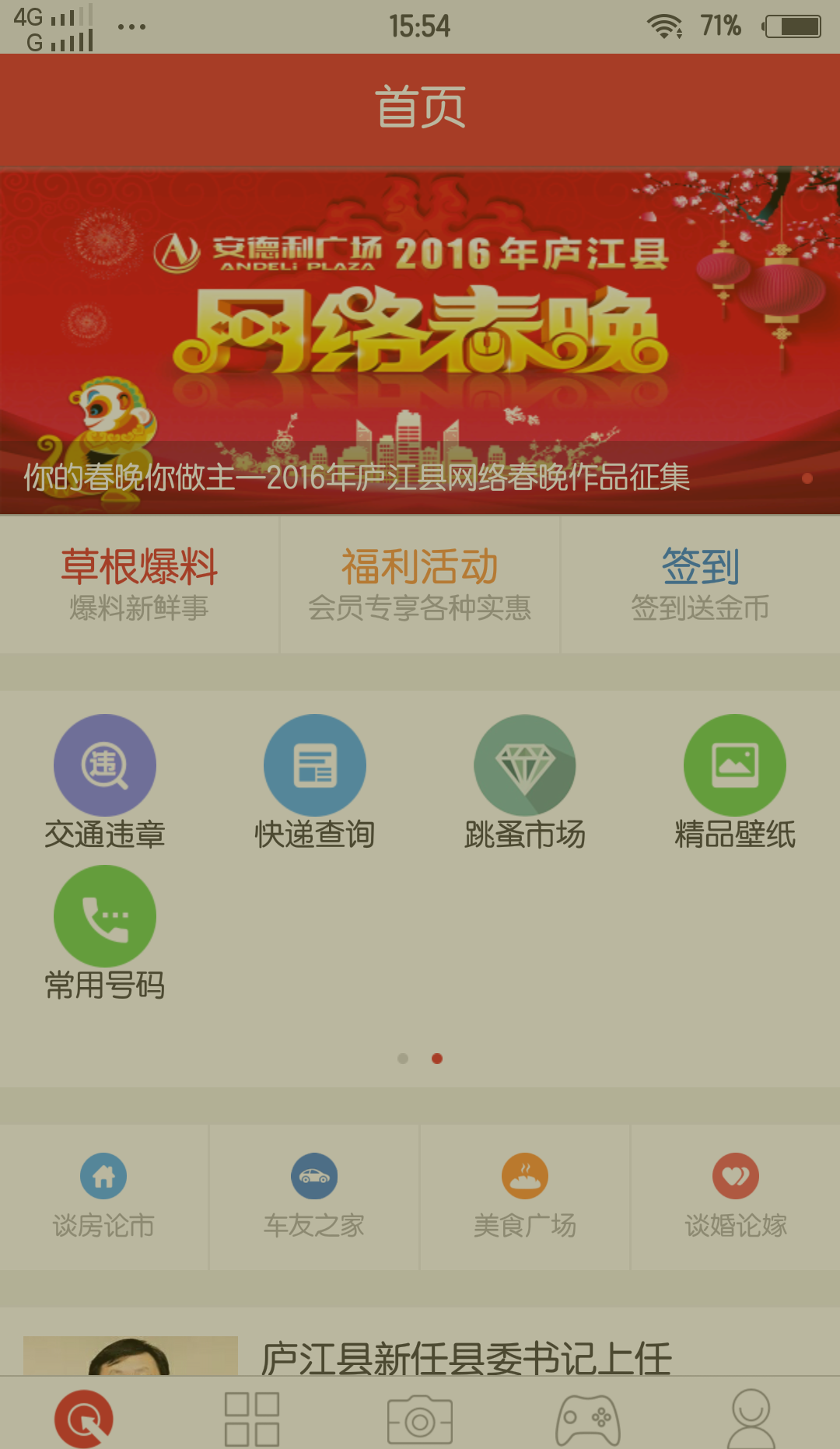Viewport: 840px width, 1449px height.
Task: Open 草根爆料 section
Action: point(139,583)
